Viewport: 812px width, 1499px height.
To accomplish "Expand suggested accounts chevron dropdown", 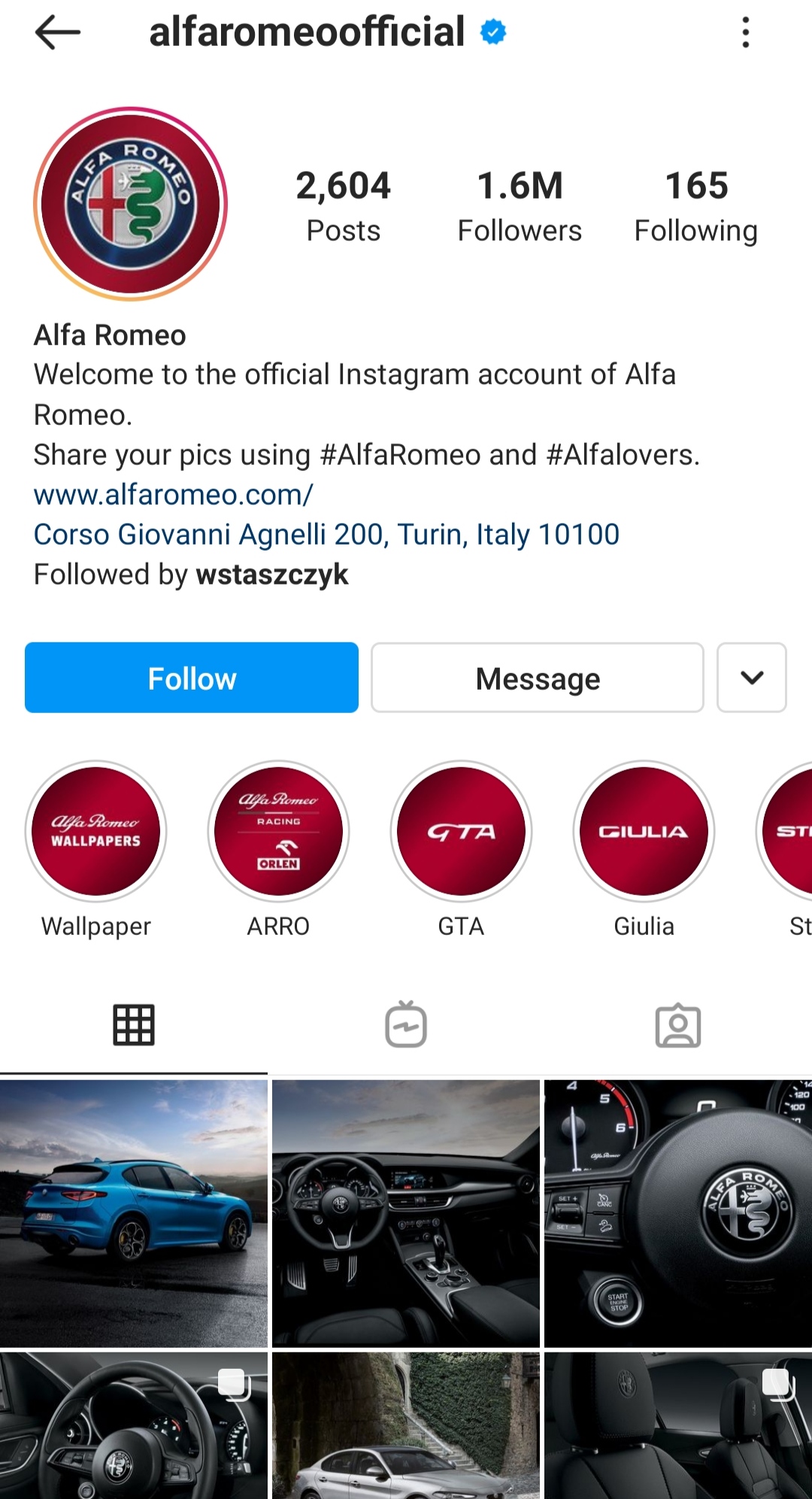I will pos(752,678).
